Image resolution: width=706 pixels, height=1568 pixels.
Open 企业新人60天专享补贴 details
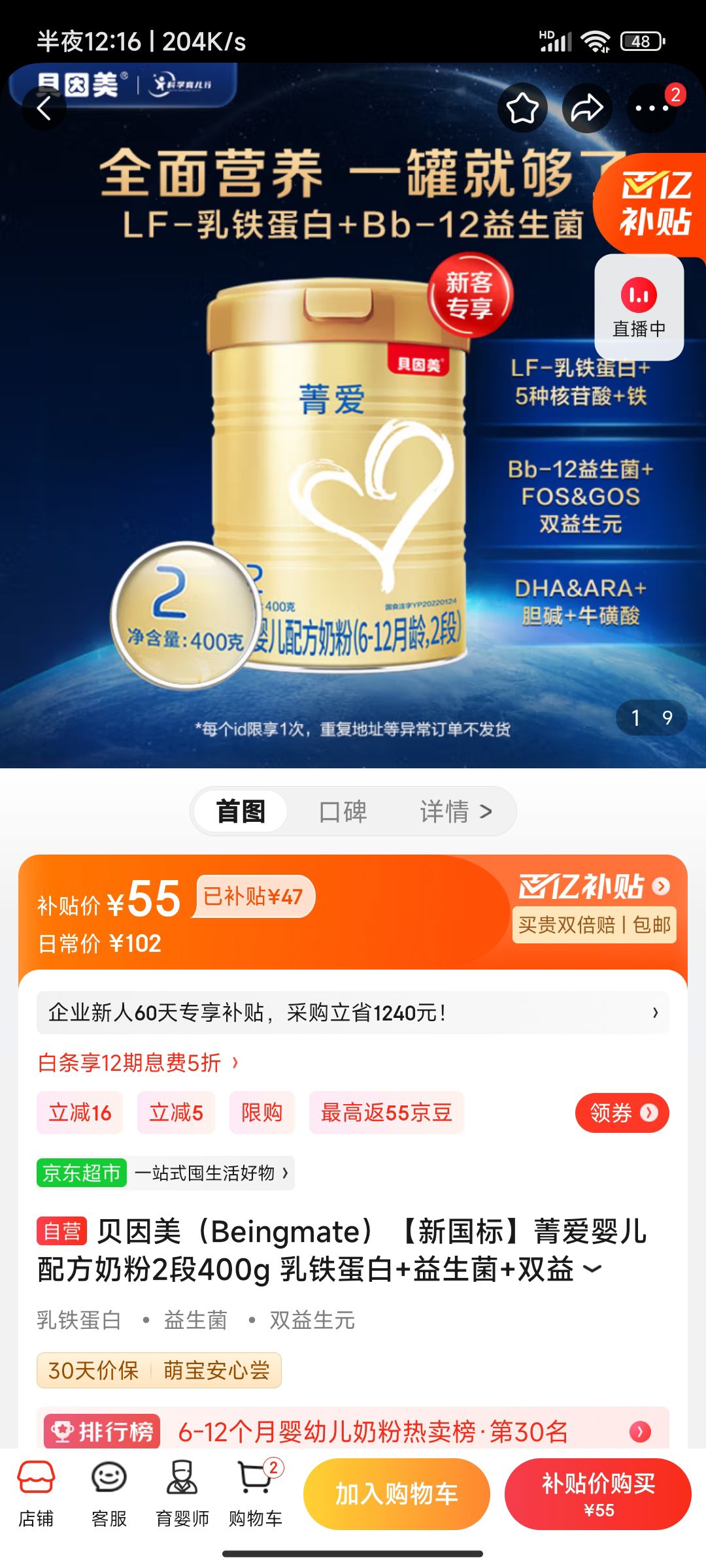(x=353, y=1012)
